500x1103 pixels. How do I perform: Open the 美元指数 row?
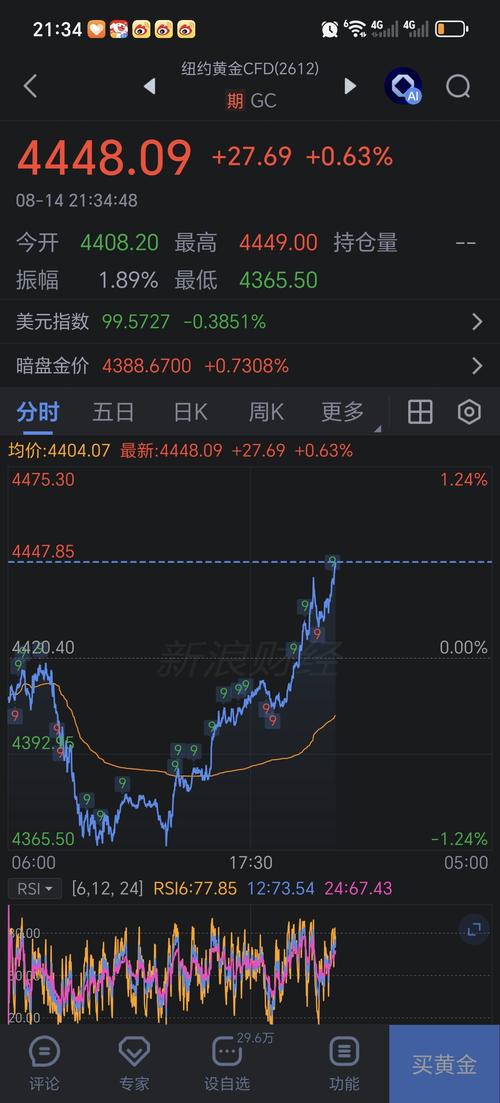[x=250, y=322]
